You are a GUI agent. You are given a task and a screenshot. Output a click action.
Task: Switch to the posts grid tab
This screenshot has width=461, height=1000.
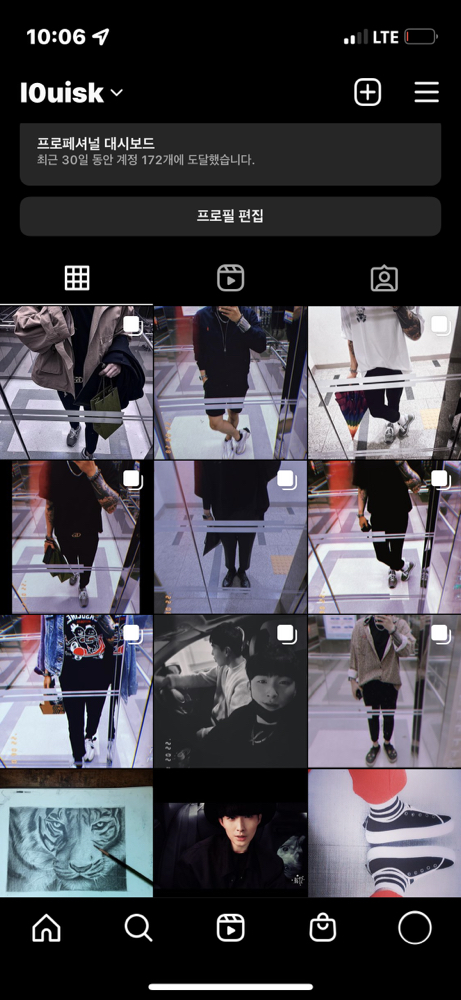[77, 278]
